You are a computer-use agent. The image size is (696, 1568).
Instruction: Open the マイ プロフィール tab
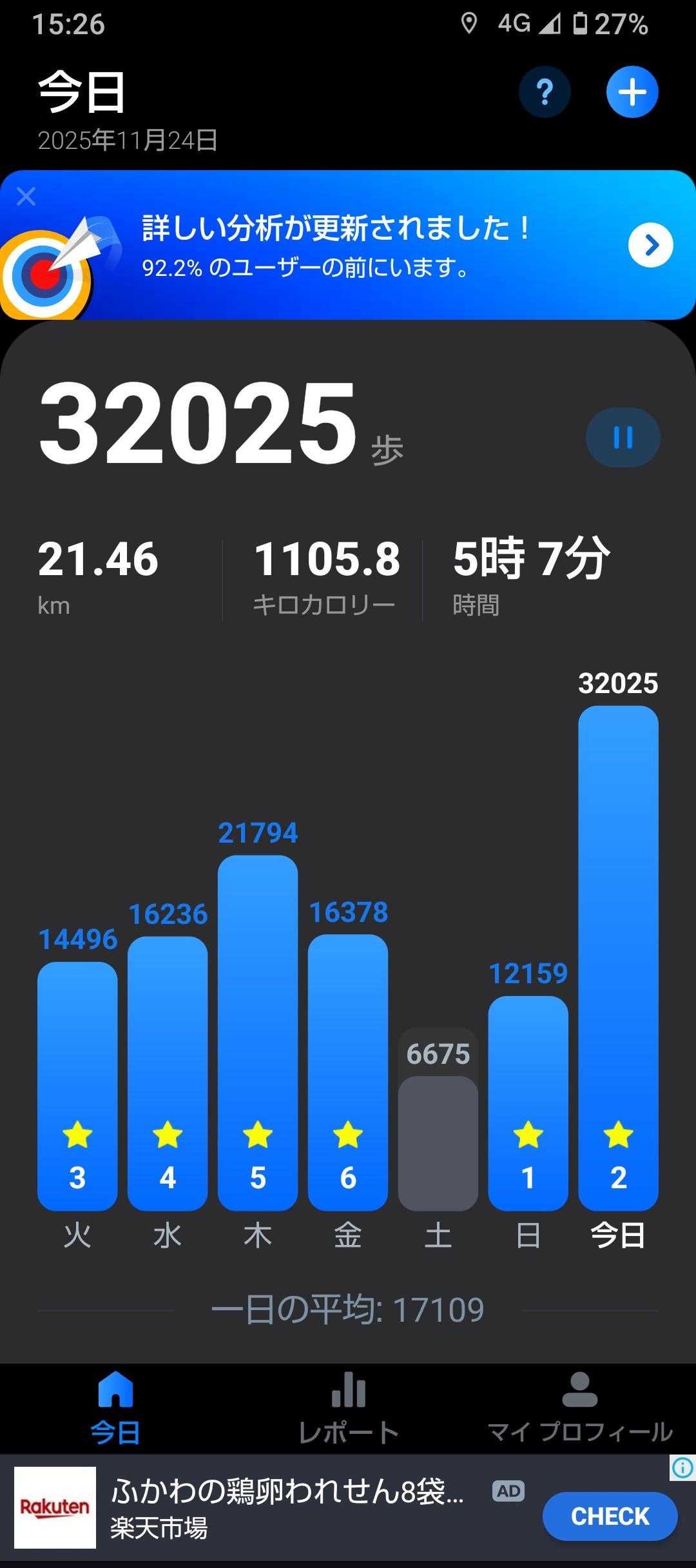[x=580, y=1408]
